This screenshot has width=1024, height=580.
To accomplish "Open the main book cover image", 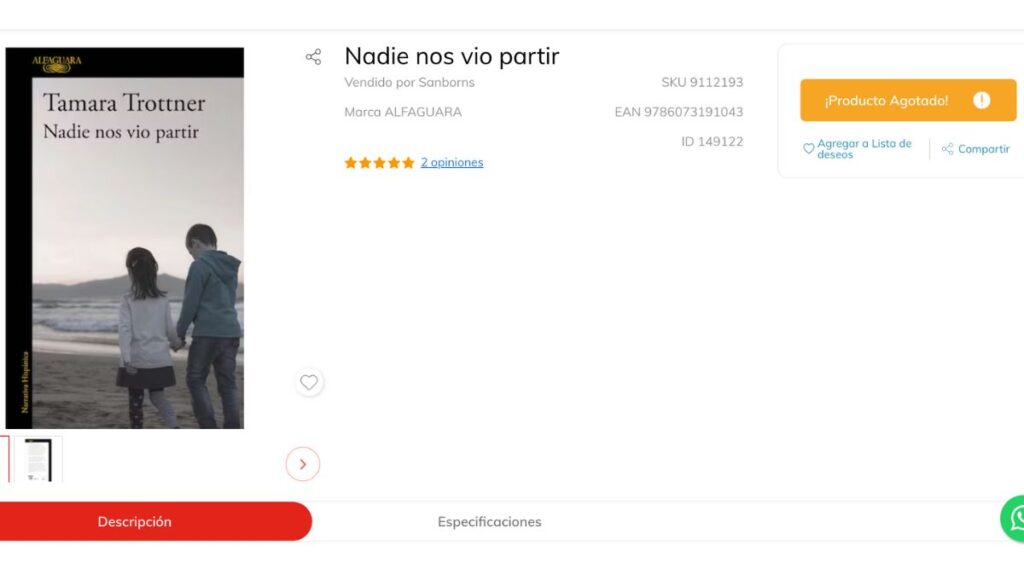I will point(125,238).
